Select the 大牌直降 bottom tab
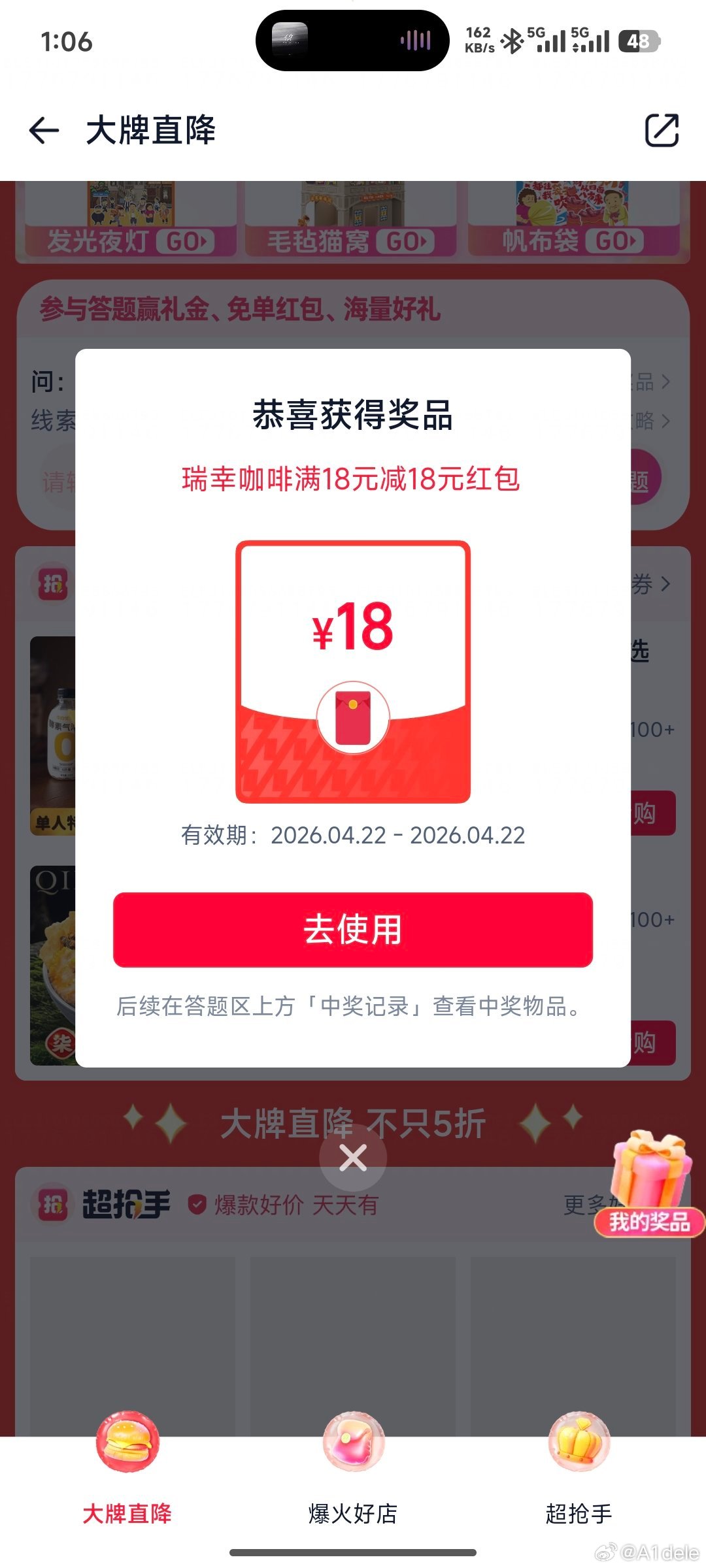The height and width of the screenshot is (1568, 706). pos(127,1470)
